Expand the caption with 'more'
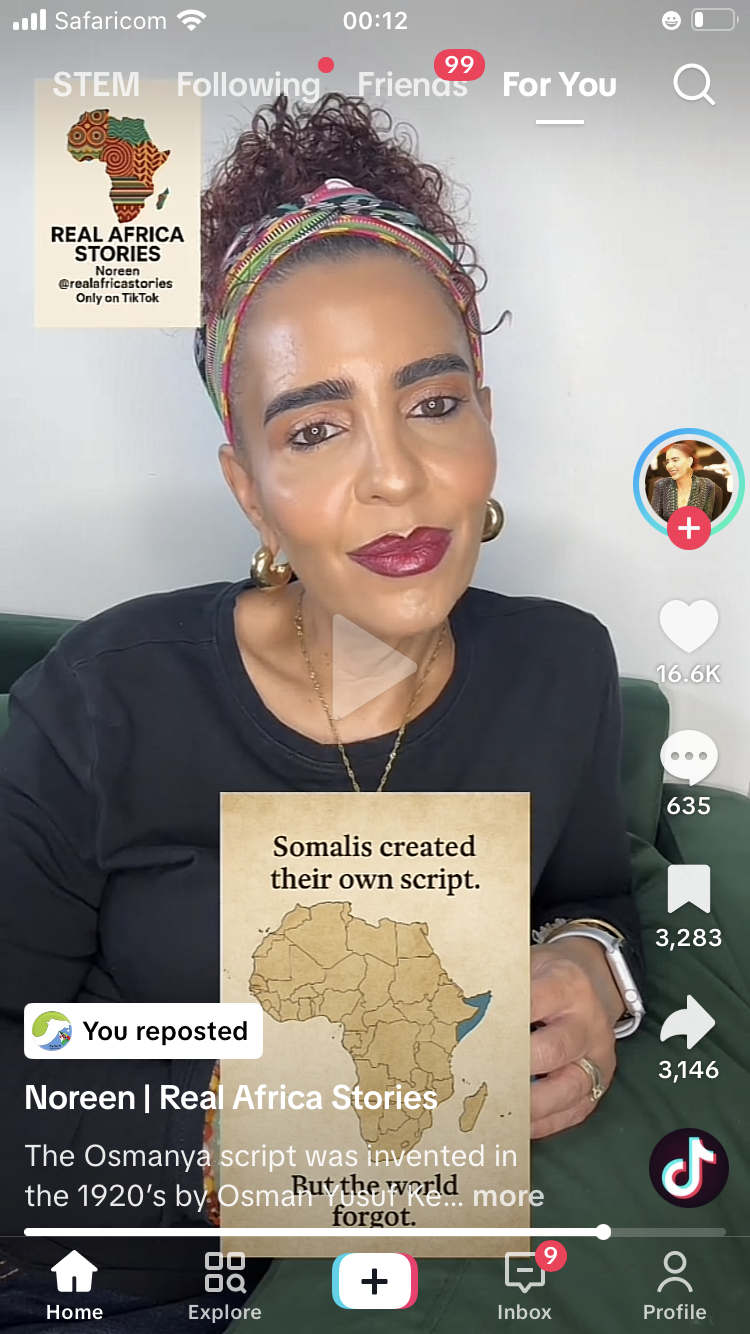Viewport: 750px width, 1334px height. pyautogui.click(x=508, y=1196)
